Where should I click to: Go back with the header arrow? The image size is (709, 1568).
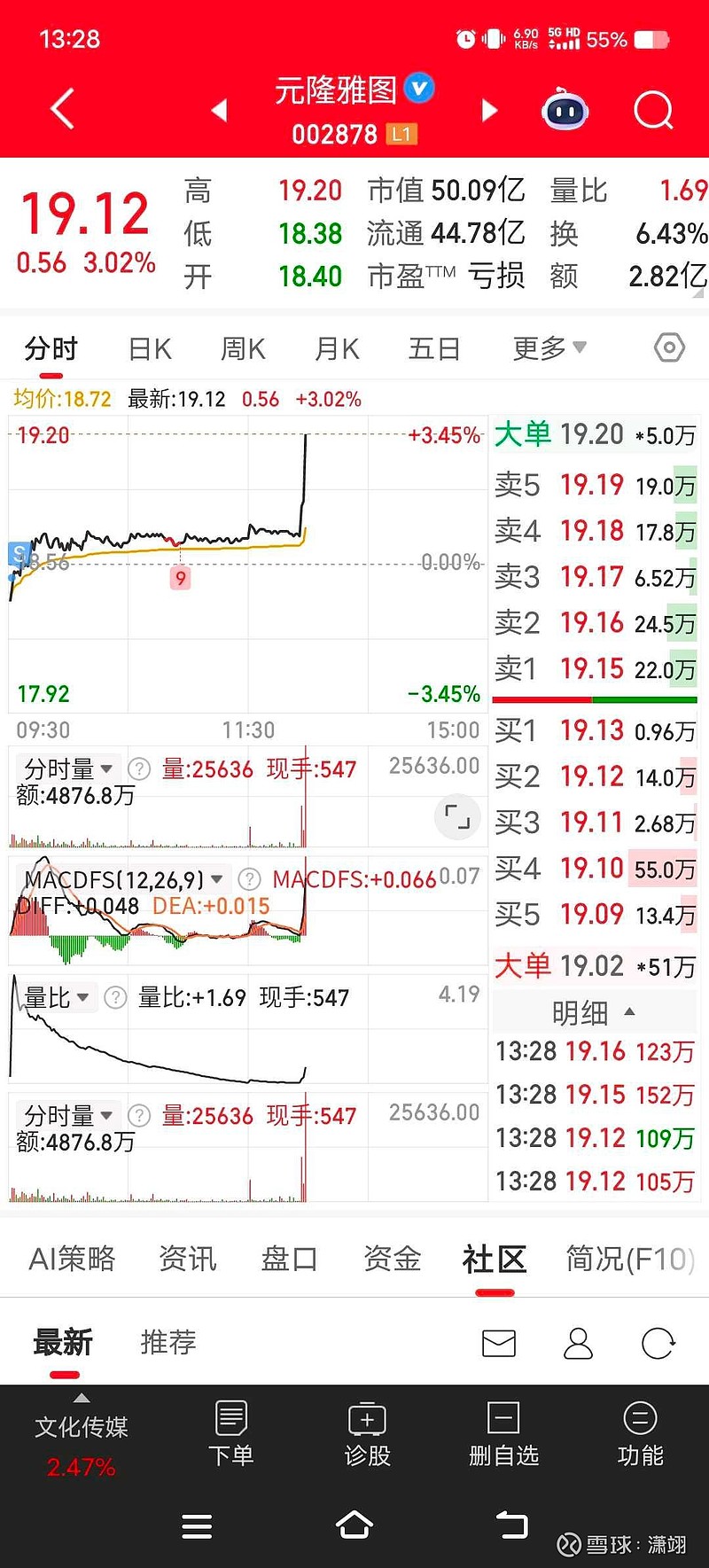62,109
